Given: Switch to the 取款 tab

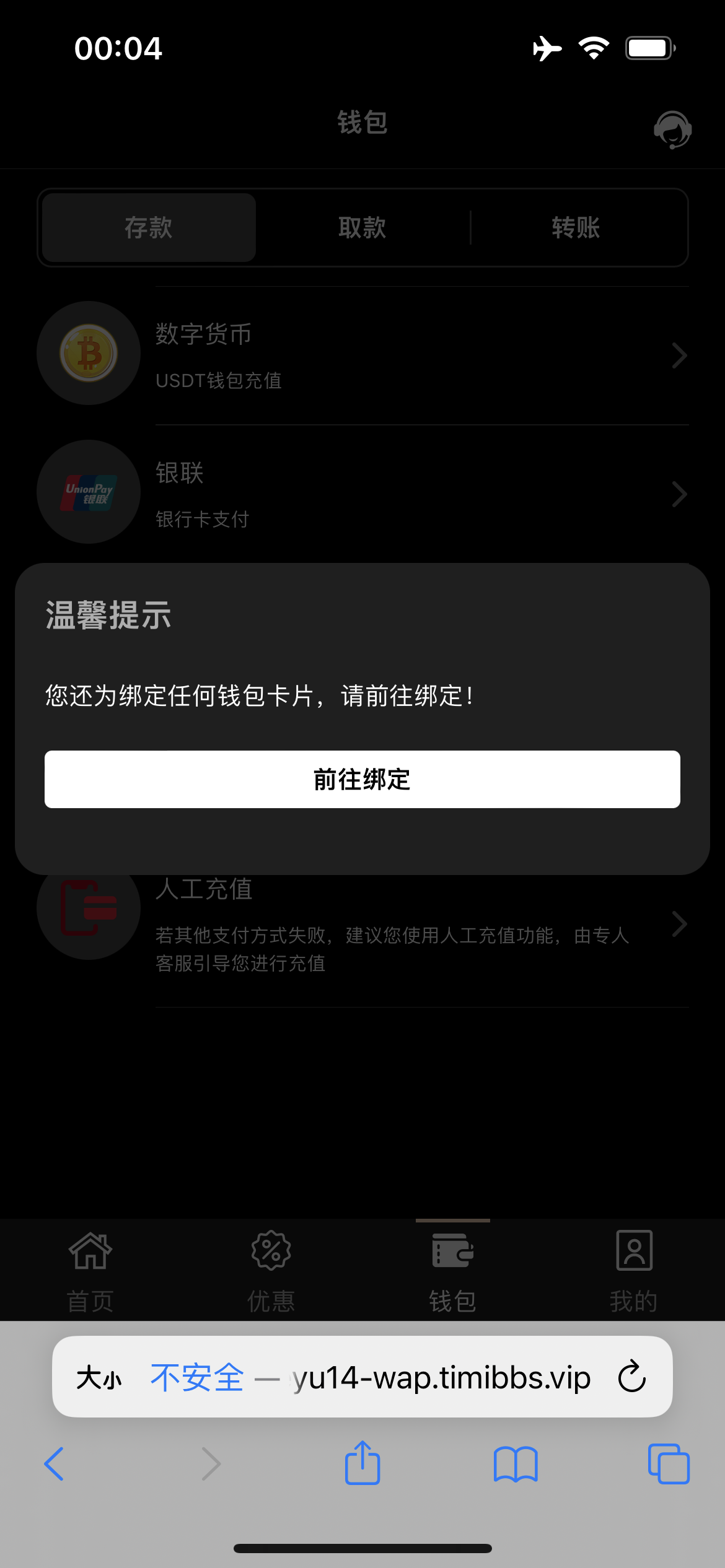Looking at the screenshot, I should (362, 228).
